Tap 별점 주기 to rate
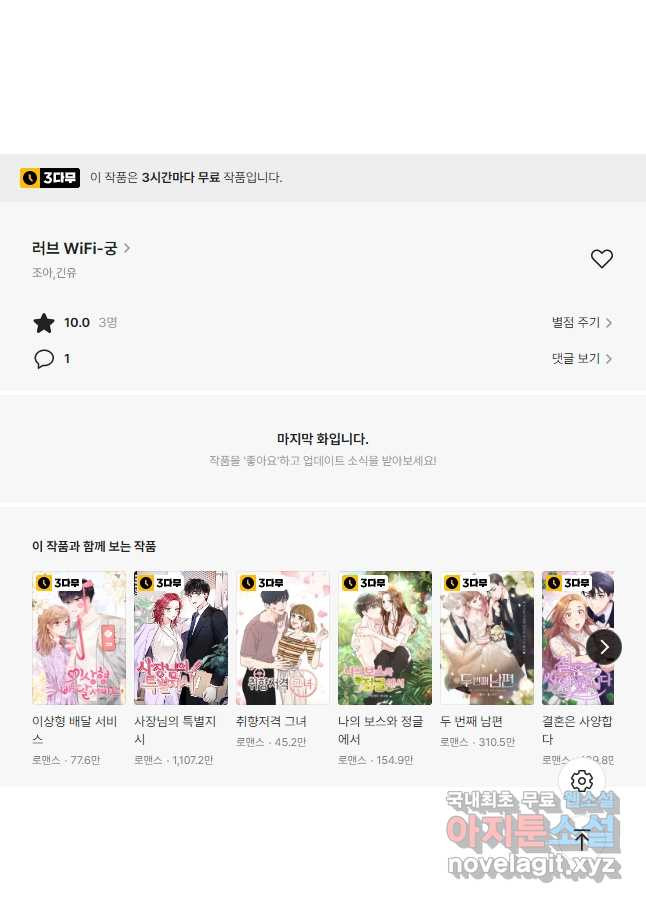Viewport: 646px width, 903px height. click(581, 323)
